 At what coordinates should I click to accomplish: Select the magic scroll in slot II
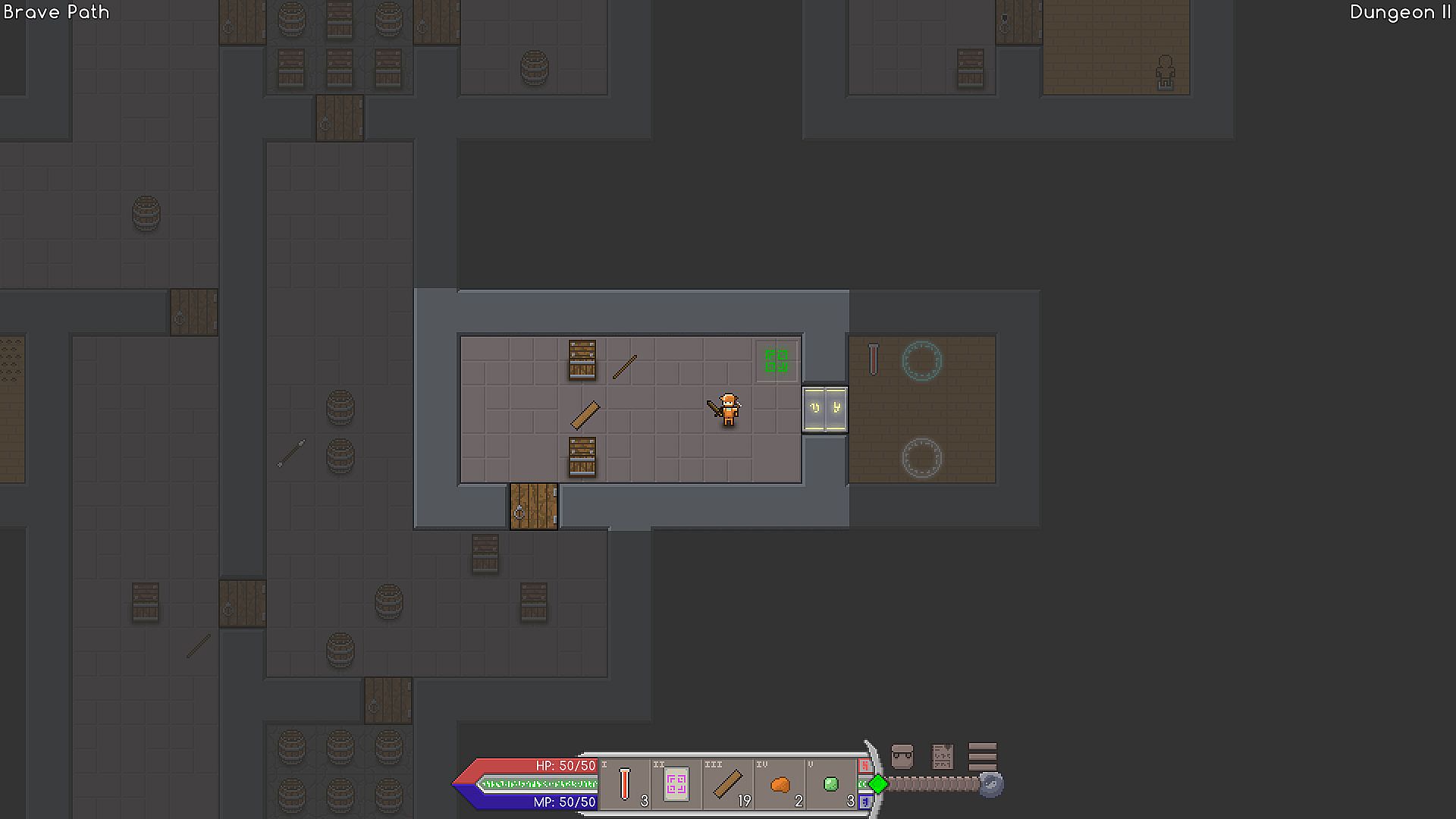coord(676,784)
